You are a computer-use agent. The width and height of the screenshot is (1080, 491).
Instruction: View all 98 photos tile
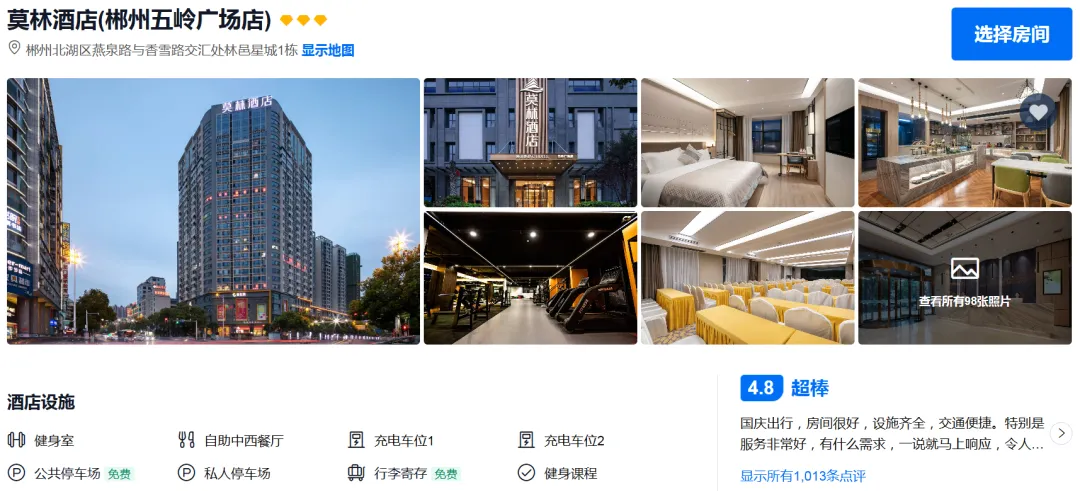[x=964, y=278]
